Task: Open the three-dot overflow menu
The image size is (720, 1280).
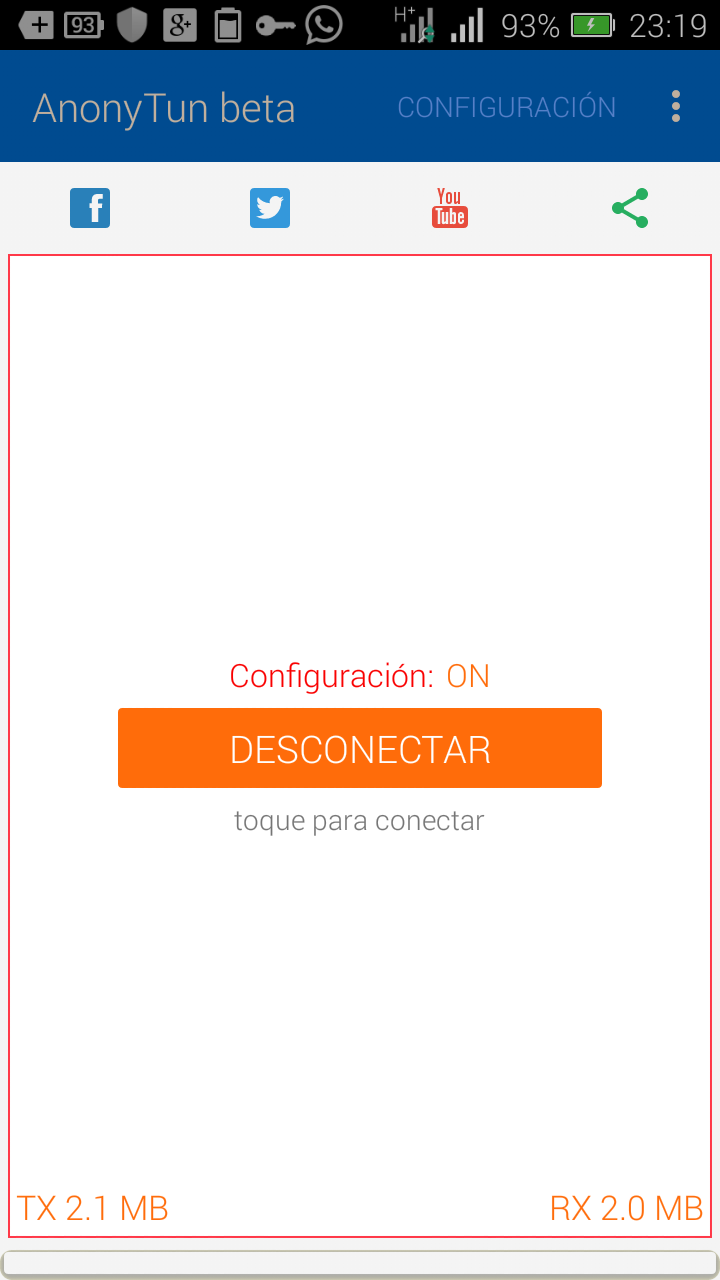Action: 676,106
